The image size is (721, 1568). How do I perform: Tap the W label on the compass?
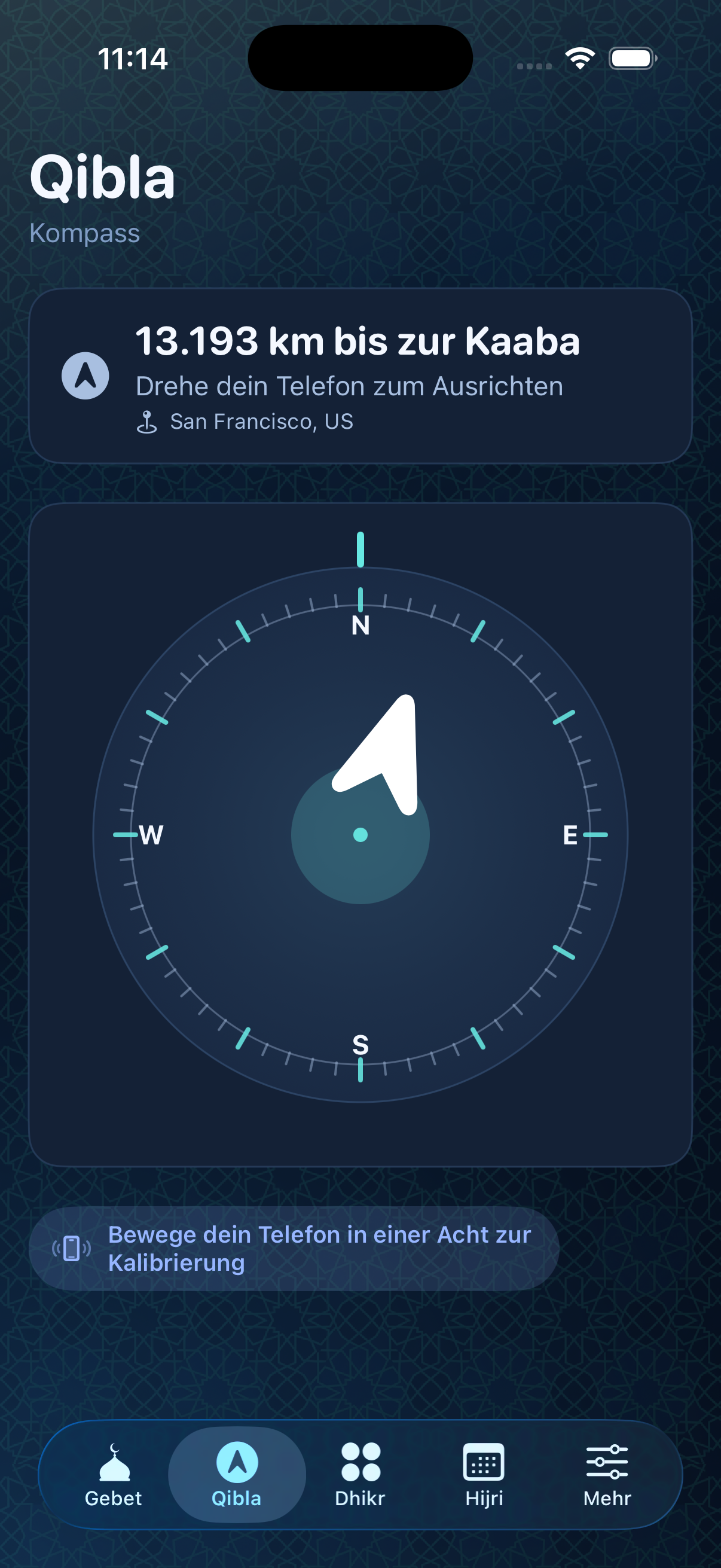149,835
